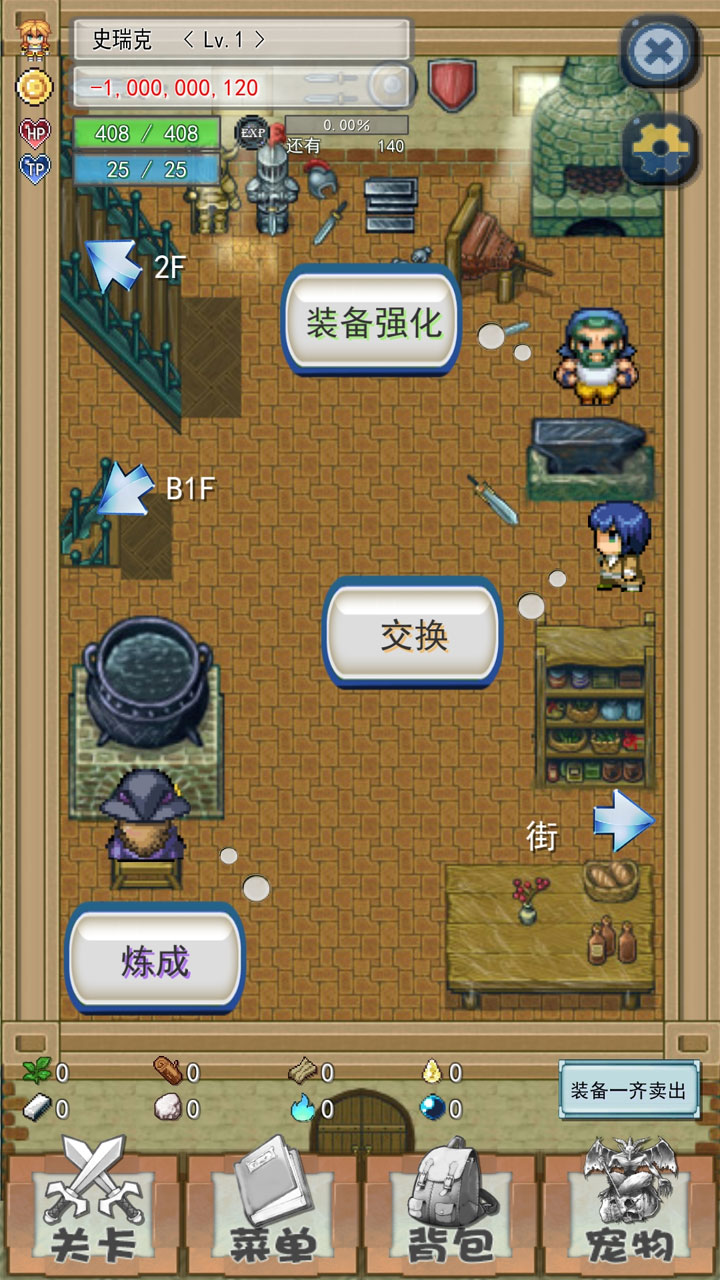Viewport: 720px width, 1280px height.
Task: Open the 炼成 alchemy option
Action: [x=155, y=961]
